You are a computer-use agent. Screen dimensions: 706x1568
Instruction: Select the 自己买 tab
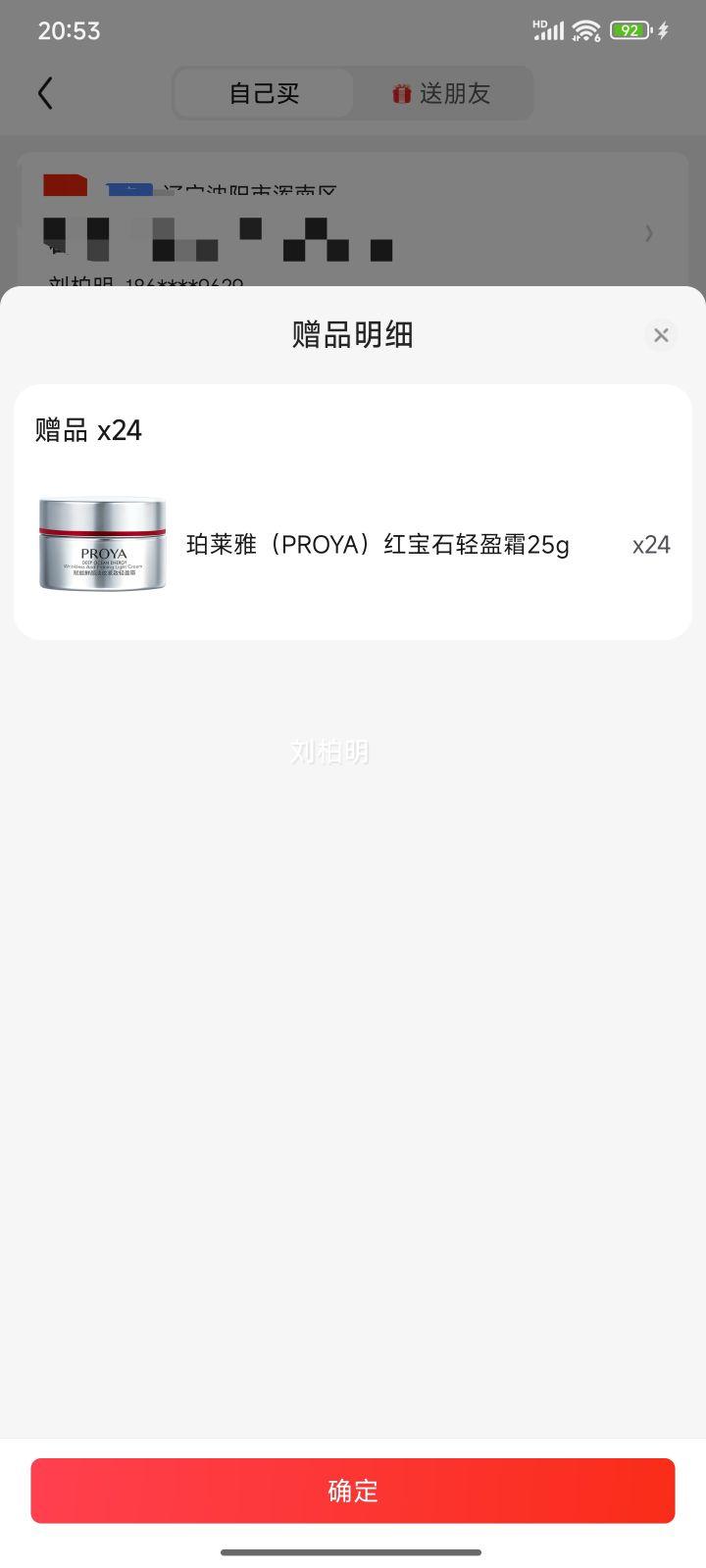point(264,94)
